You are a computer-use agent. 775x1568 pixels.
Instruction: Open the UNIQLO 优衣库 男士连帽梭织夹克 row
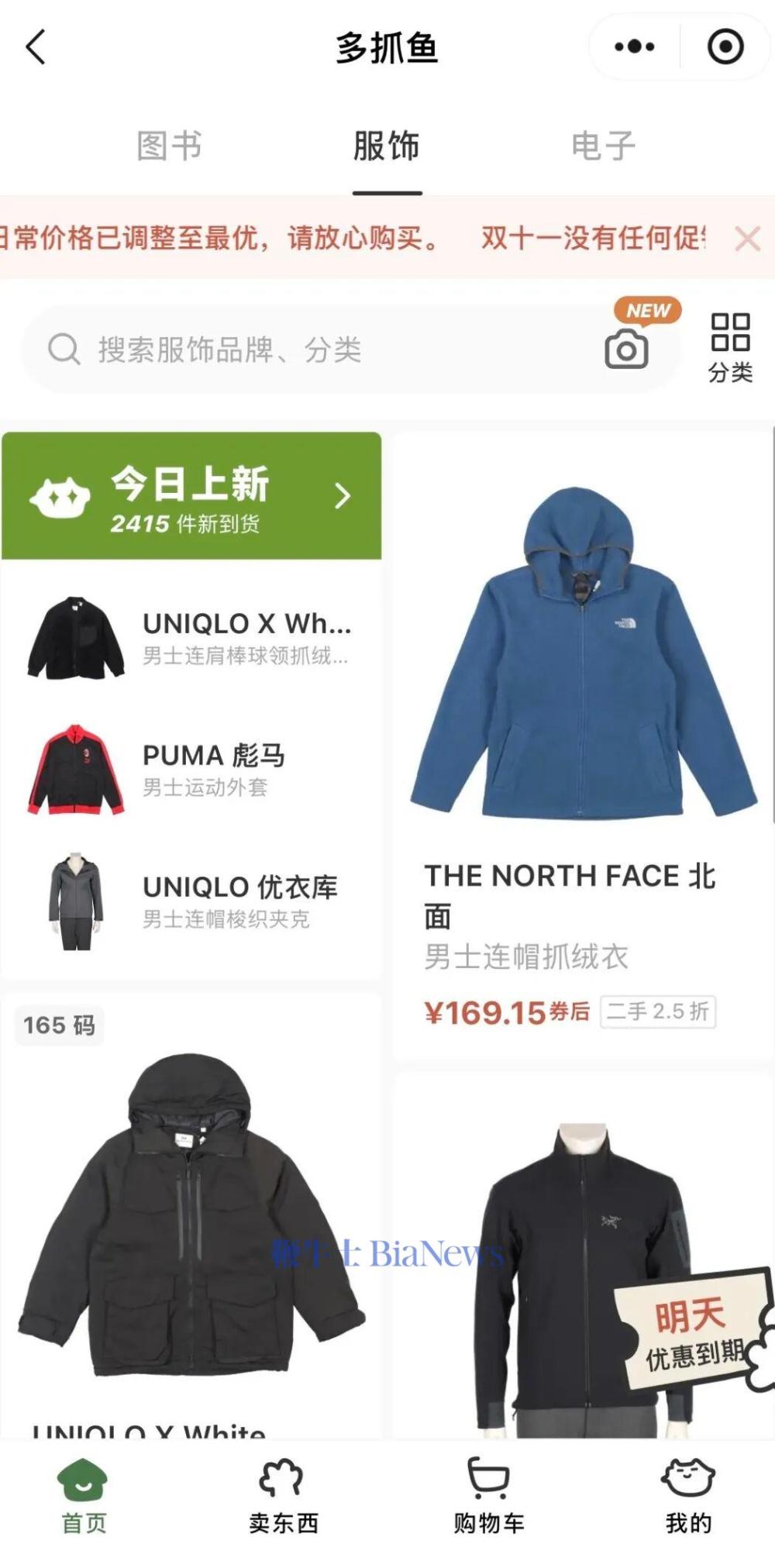point(191,902)
